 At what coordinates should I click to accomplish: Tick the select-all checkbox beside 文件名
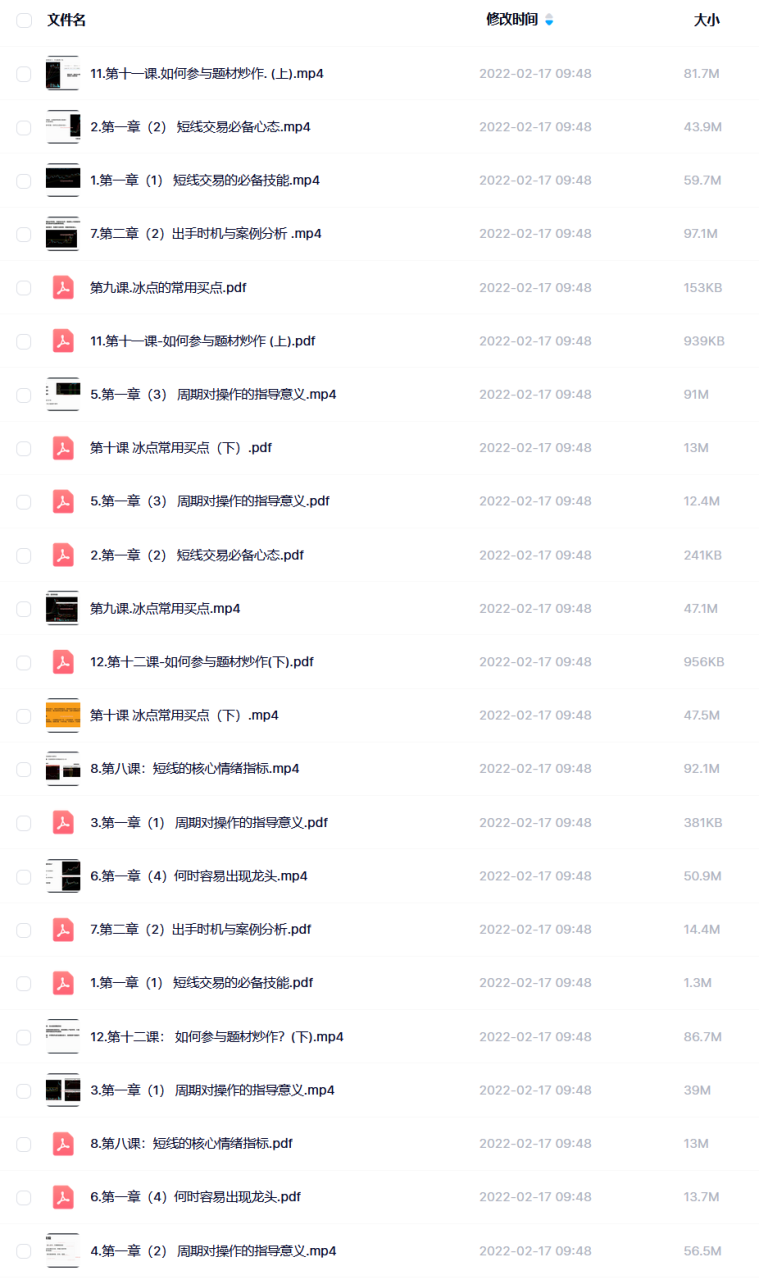[24, 20]
